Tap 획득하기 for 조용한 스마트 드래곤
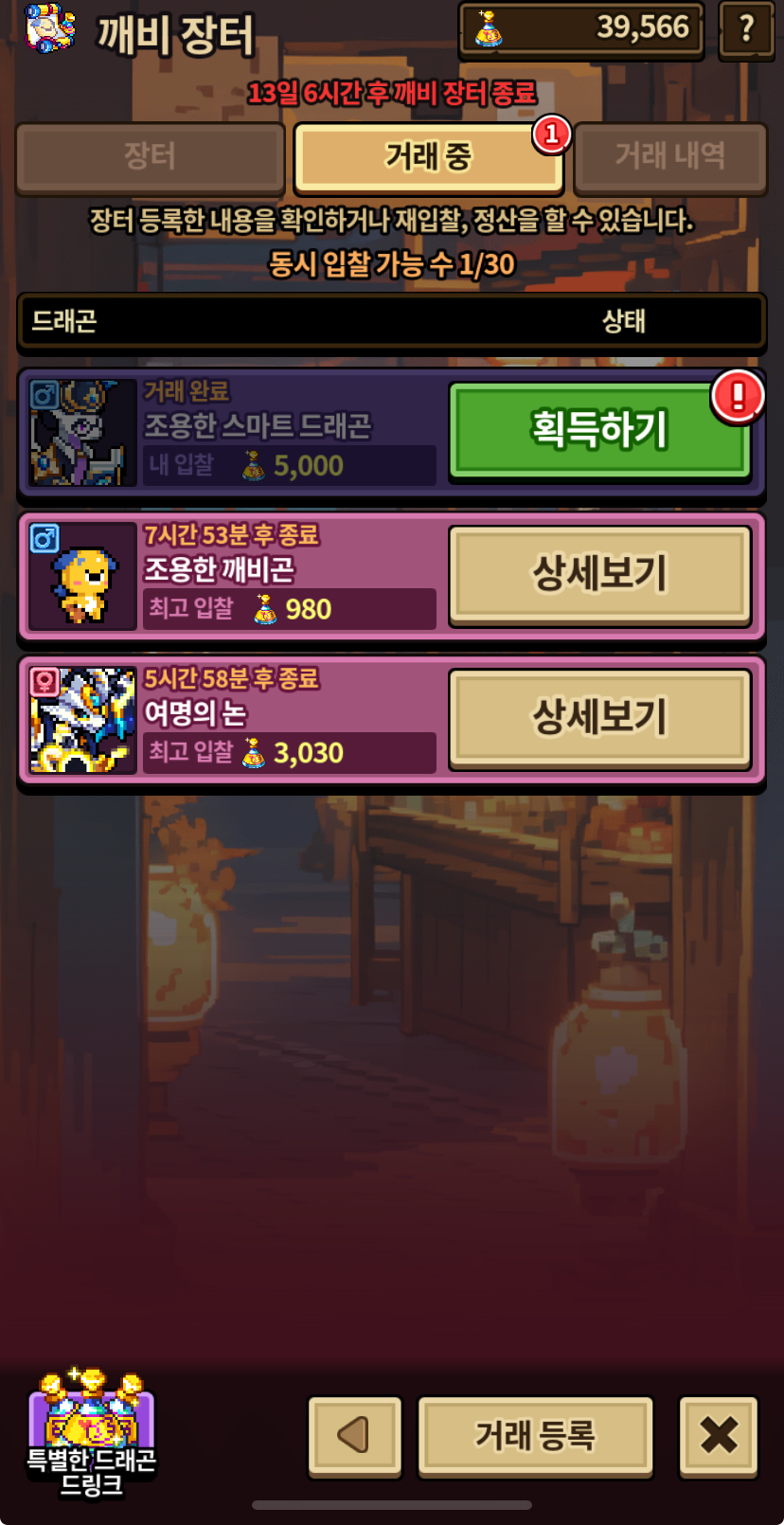The width and height of the screenshot is (784, 1525). coord(599,431)
